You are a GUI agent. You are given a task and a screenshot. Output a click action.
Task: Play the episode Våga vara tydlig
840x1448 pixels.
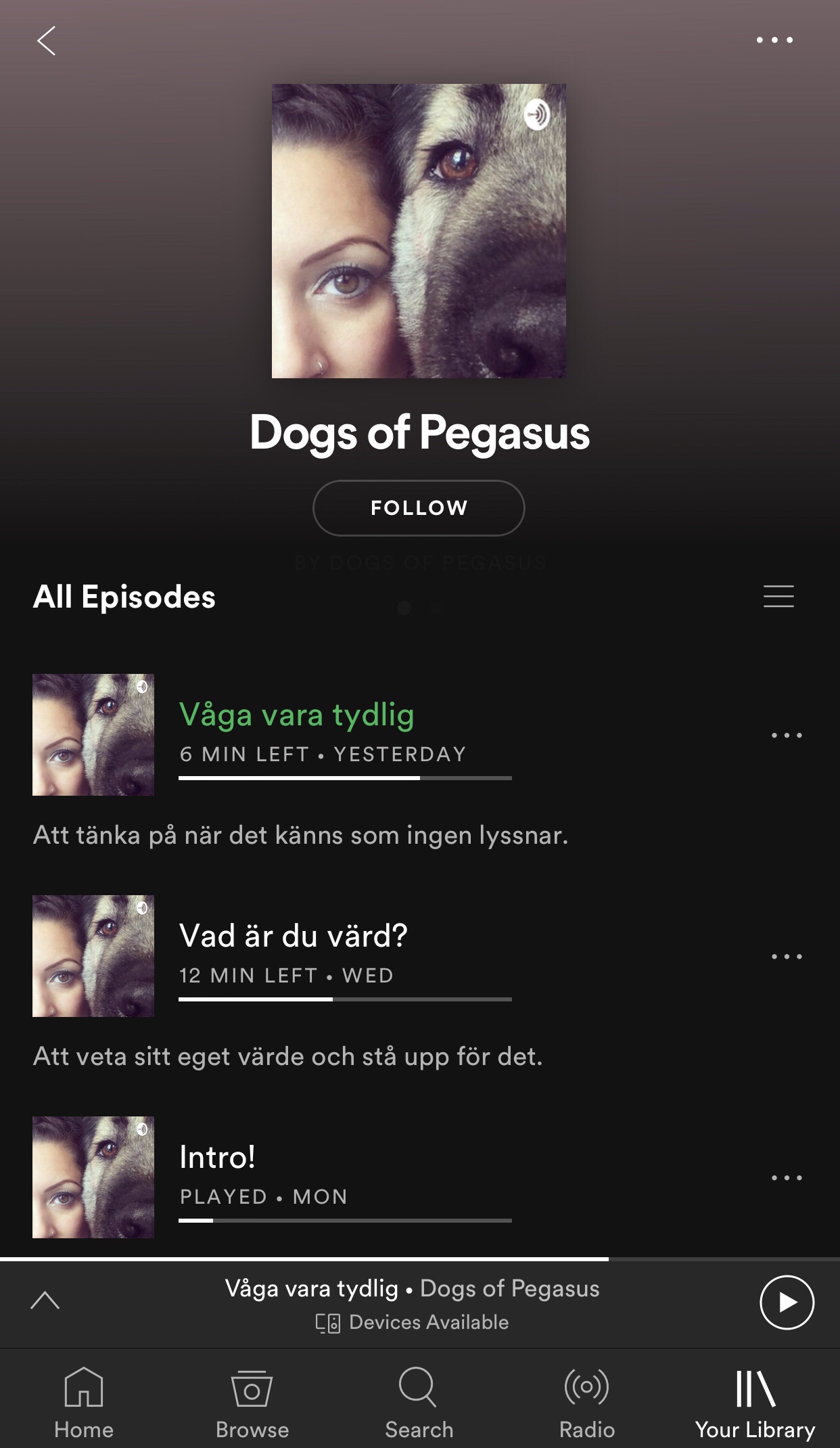296,716
